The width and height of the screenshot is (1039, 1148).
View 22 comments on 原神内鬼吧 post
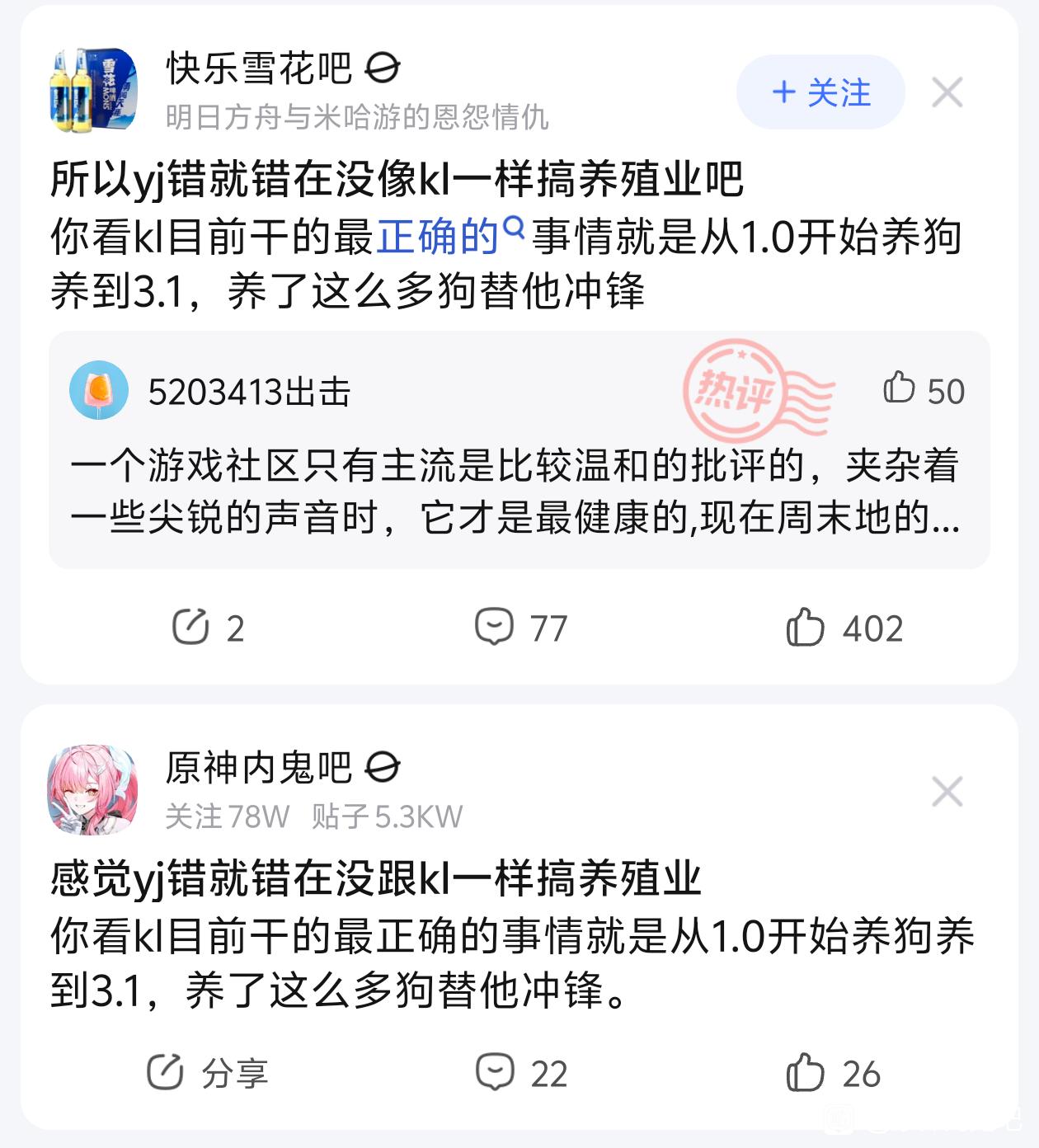click(520, 1073)
